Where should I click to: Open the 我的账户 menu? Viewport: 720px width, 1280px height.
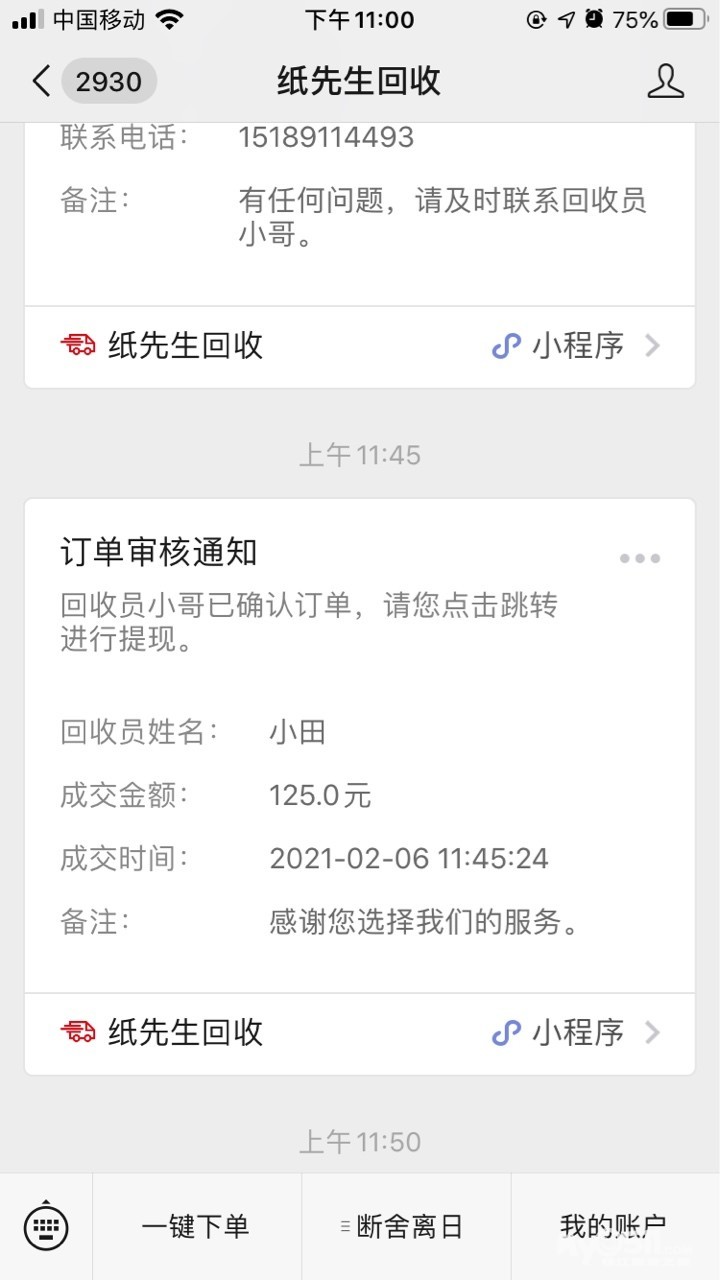(x=614, y=1226)
